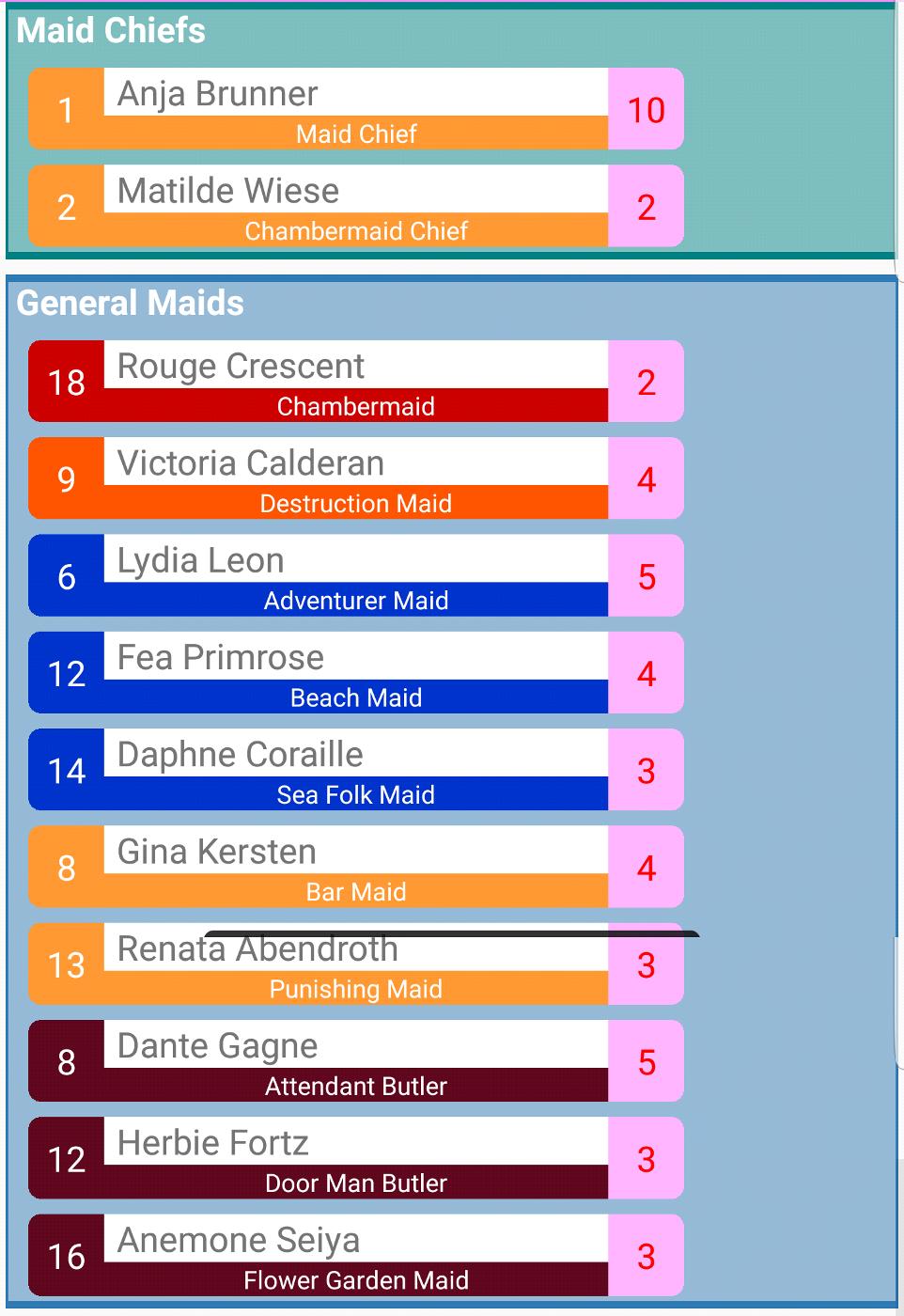View Dante Gagne the Attendant Butler
904x1316 pixels.
tap(355, 1061)
